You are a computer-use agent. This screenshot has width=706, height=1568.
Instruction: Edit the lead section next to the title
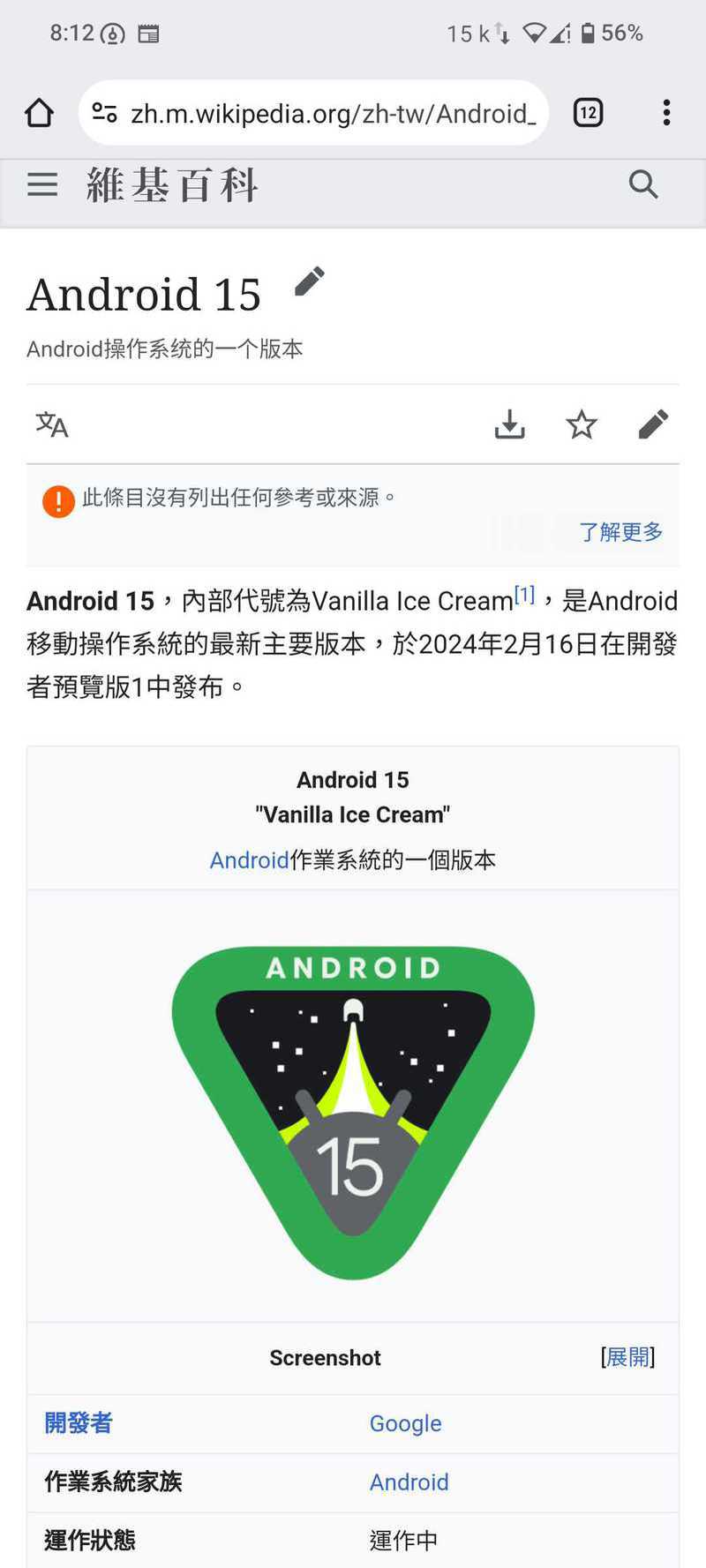tap(309, 282)
